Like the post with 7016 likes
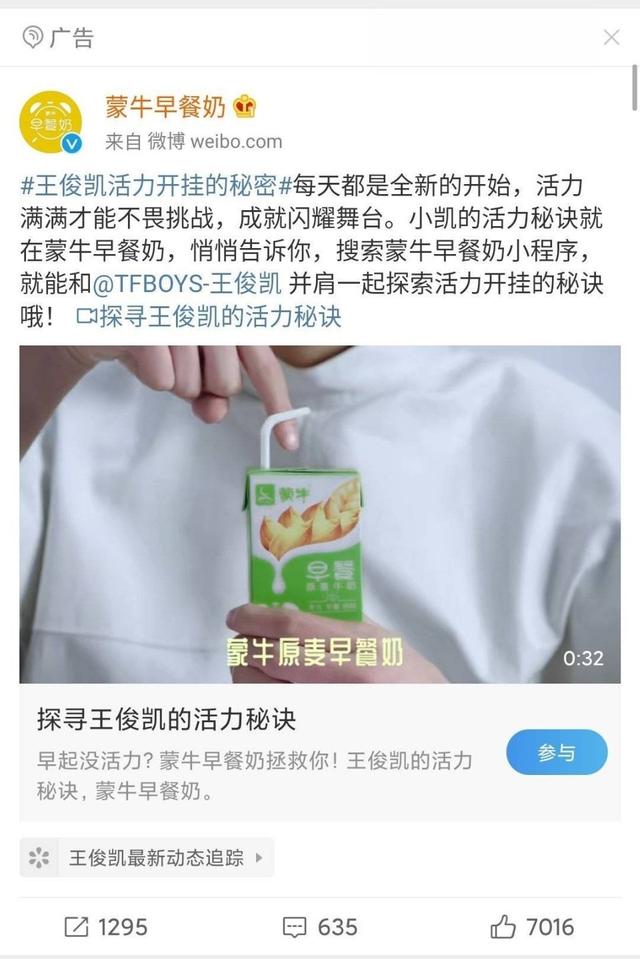Screen dimensions: 640x959 [532, 927]
